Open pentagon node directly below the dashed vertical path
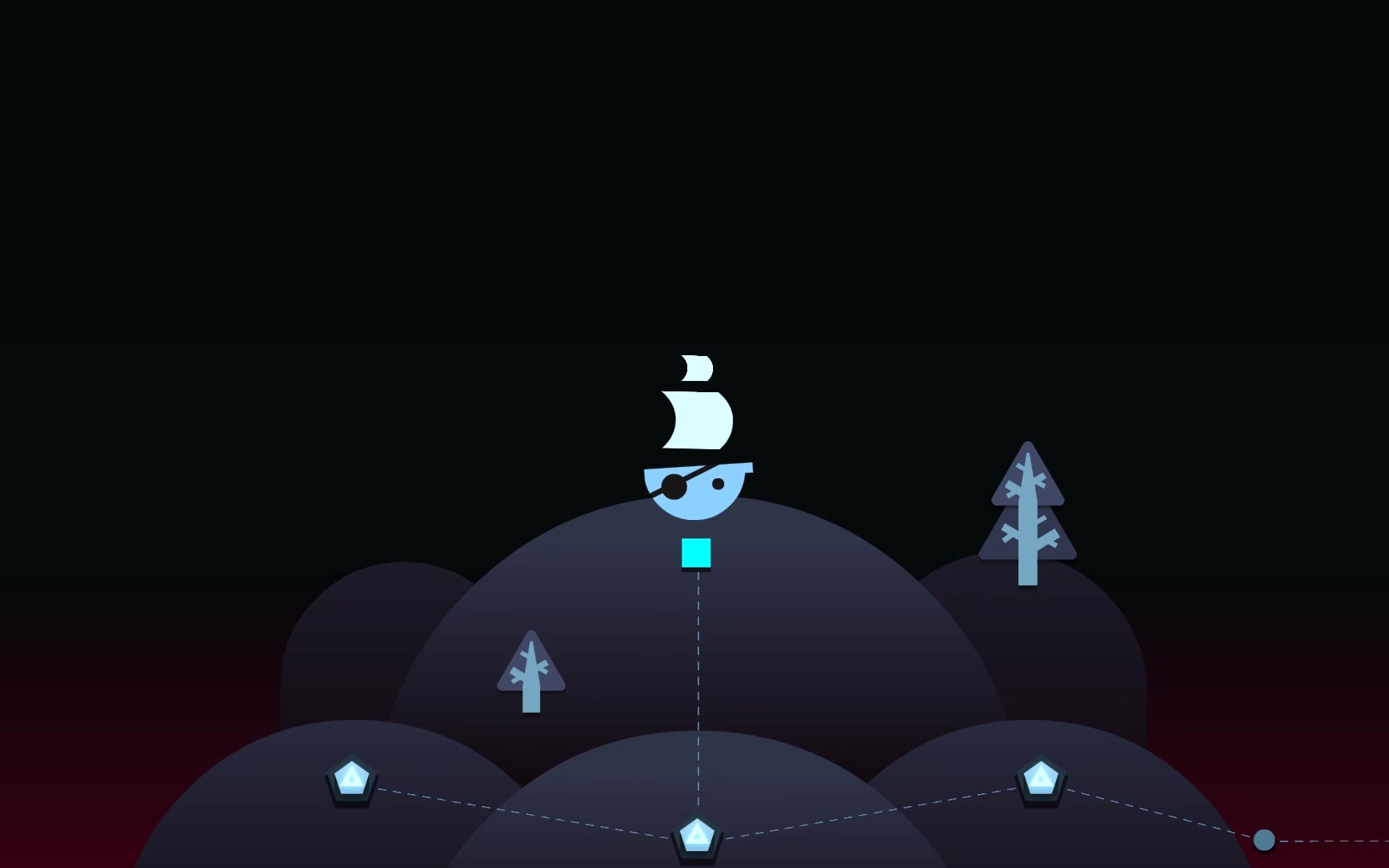The height and width of the screenshot is (868, 1389). pyautogui.click(x=697, y=837)
